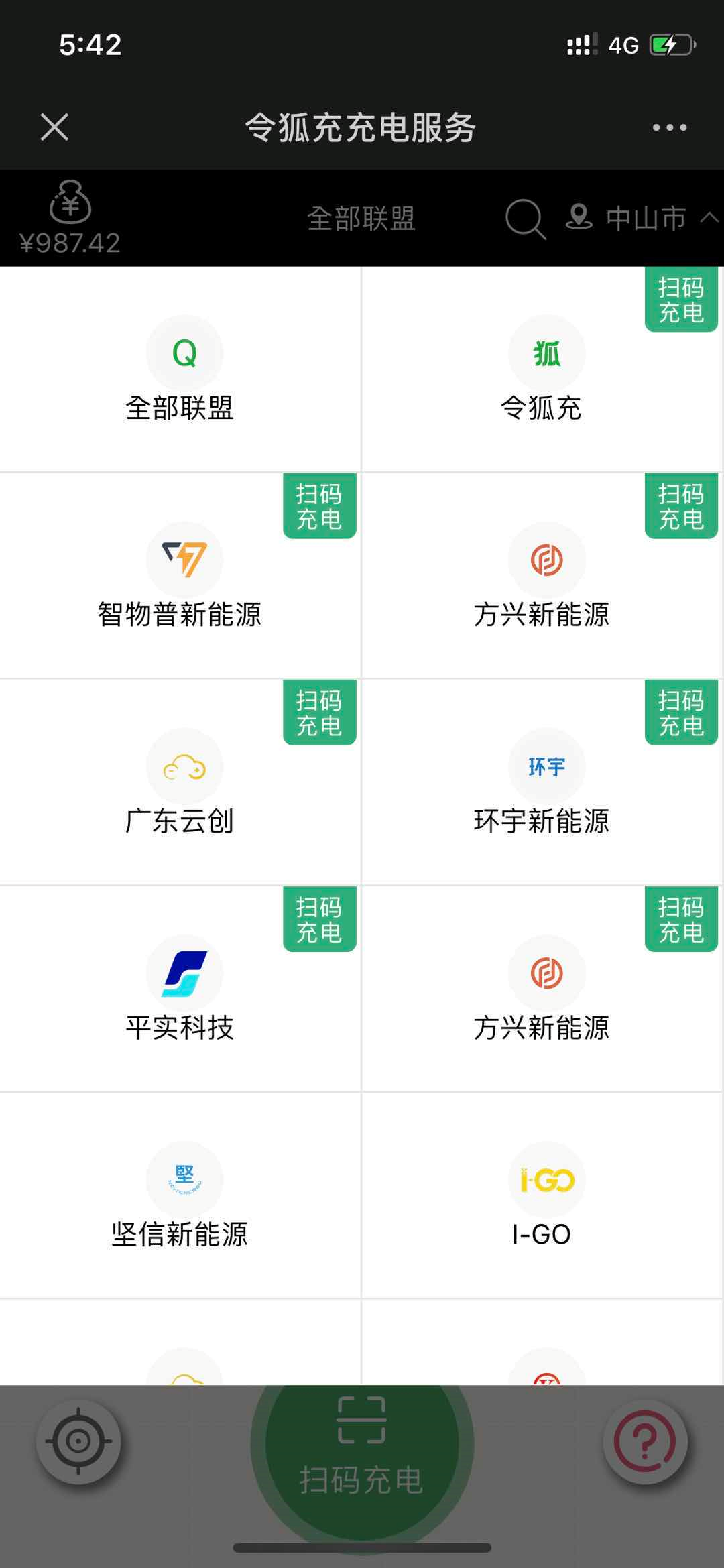Open the help question-mark button
The width and height of the screenshot is (724, 1568).
646,1441
